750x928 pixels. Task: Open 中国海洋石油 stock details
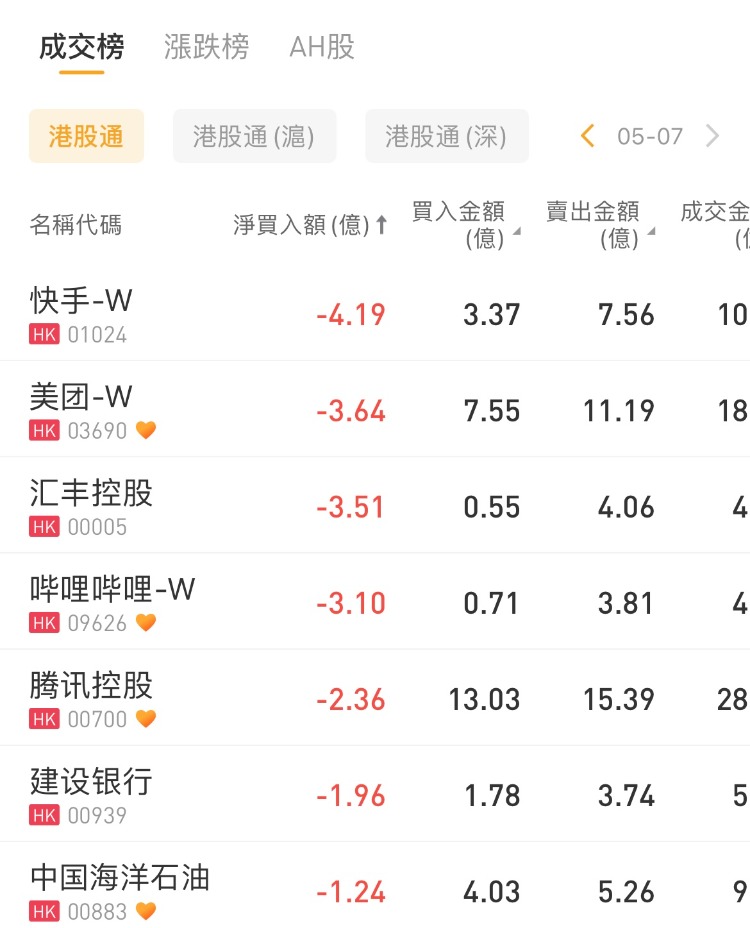pyautogui.click(x=120, y=890)
